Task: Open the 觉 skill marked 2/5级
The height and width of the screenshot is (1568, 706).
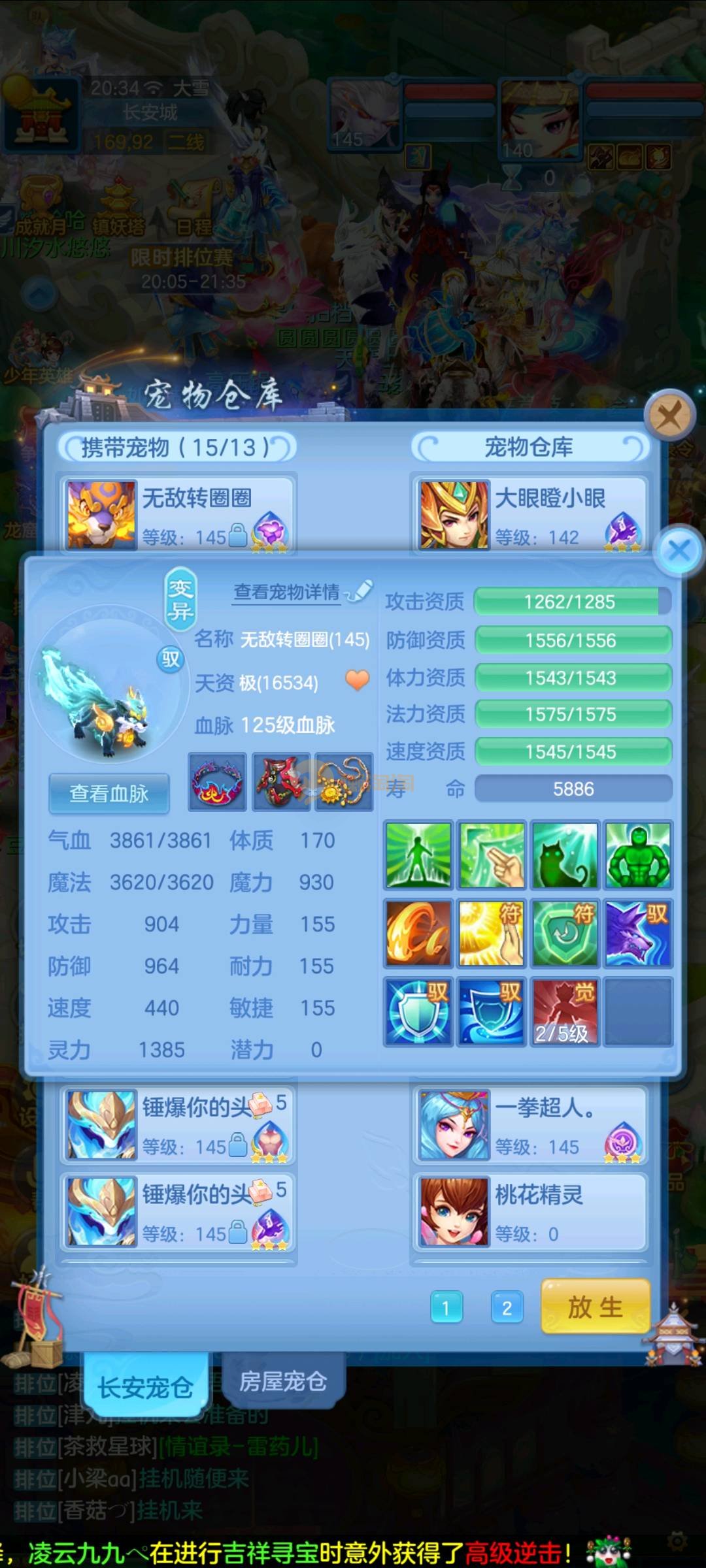Action: [x=565, y=1011]
